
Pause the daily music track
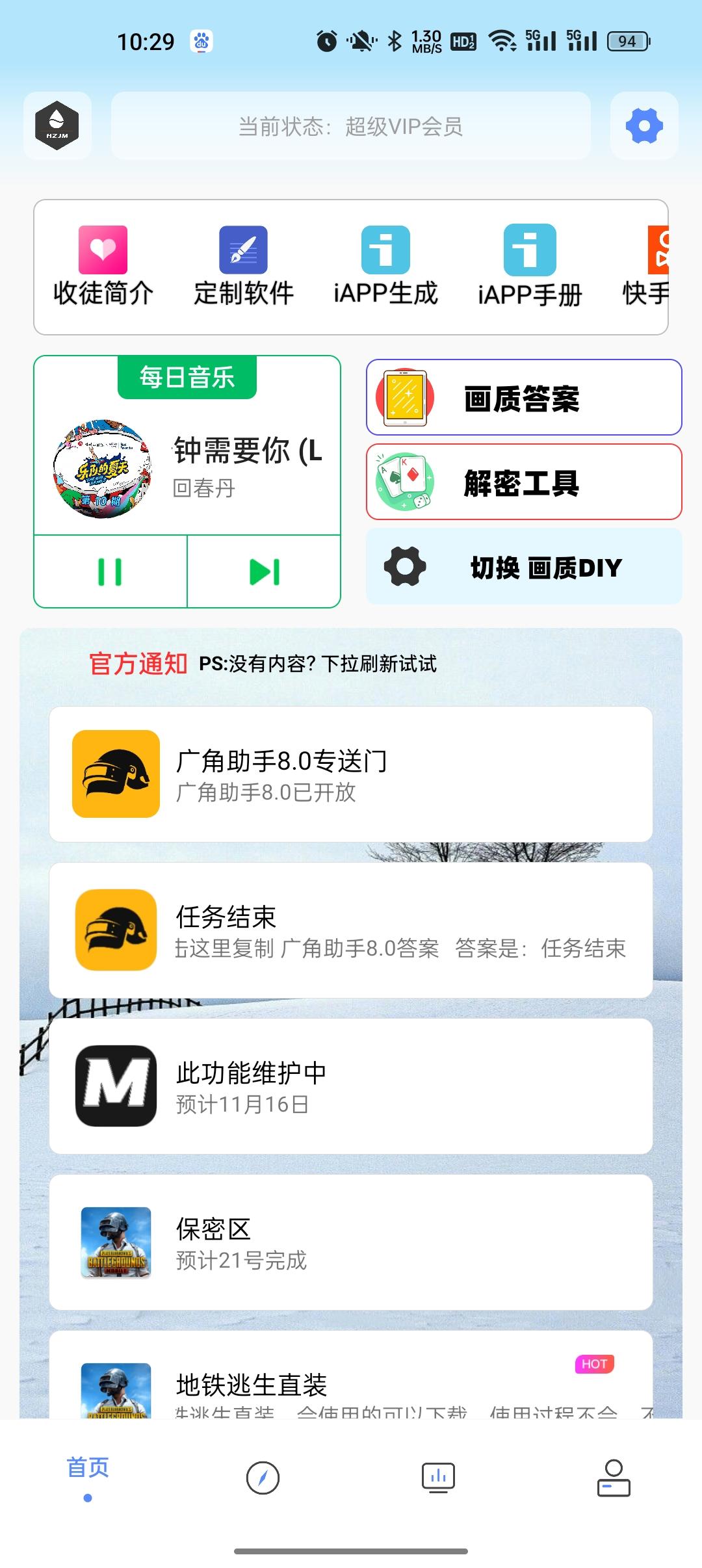(x=110, y=572)
